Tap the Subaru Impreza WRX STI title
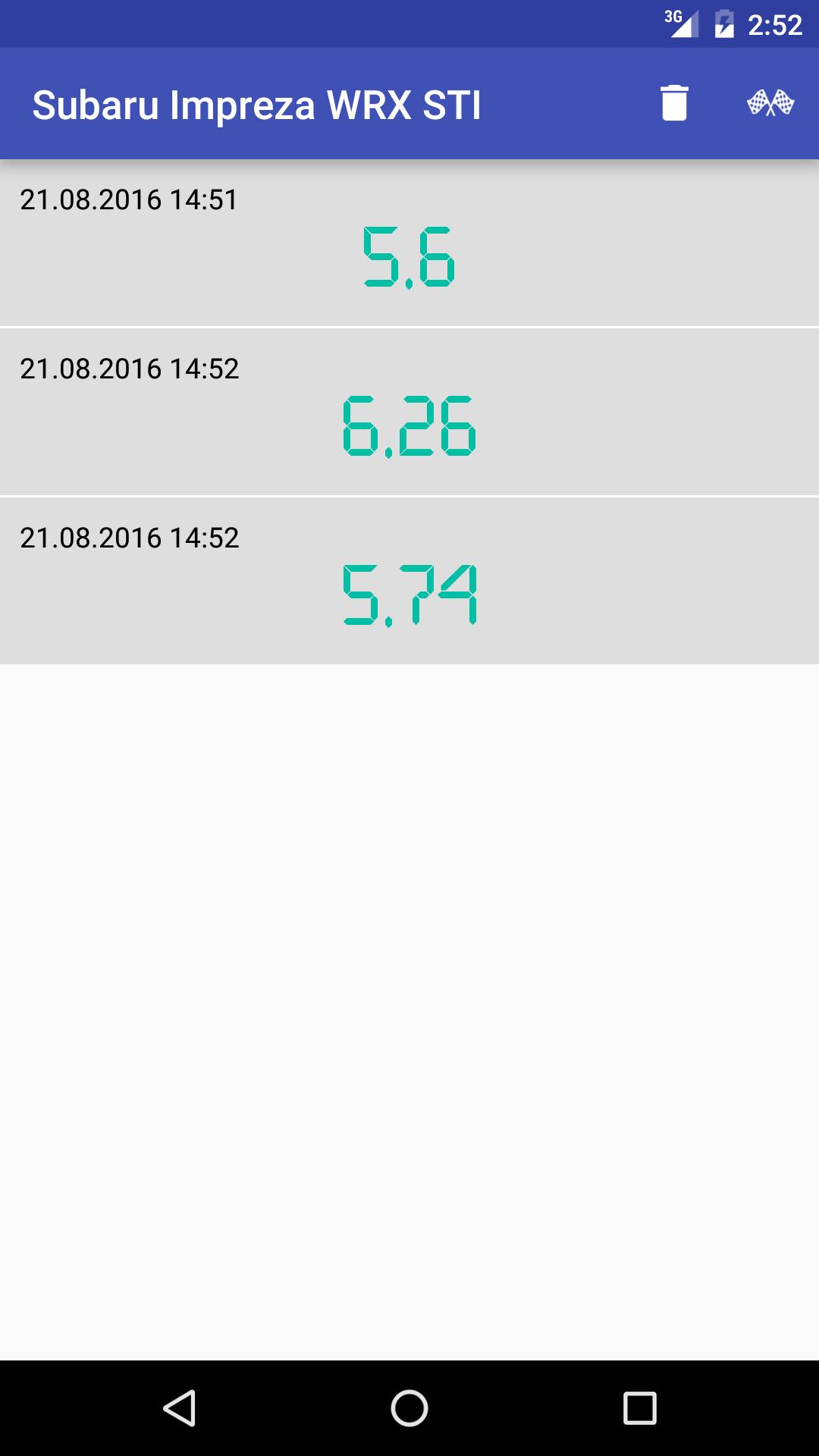The image size is (819, 1456). (x=259, y=106)
